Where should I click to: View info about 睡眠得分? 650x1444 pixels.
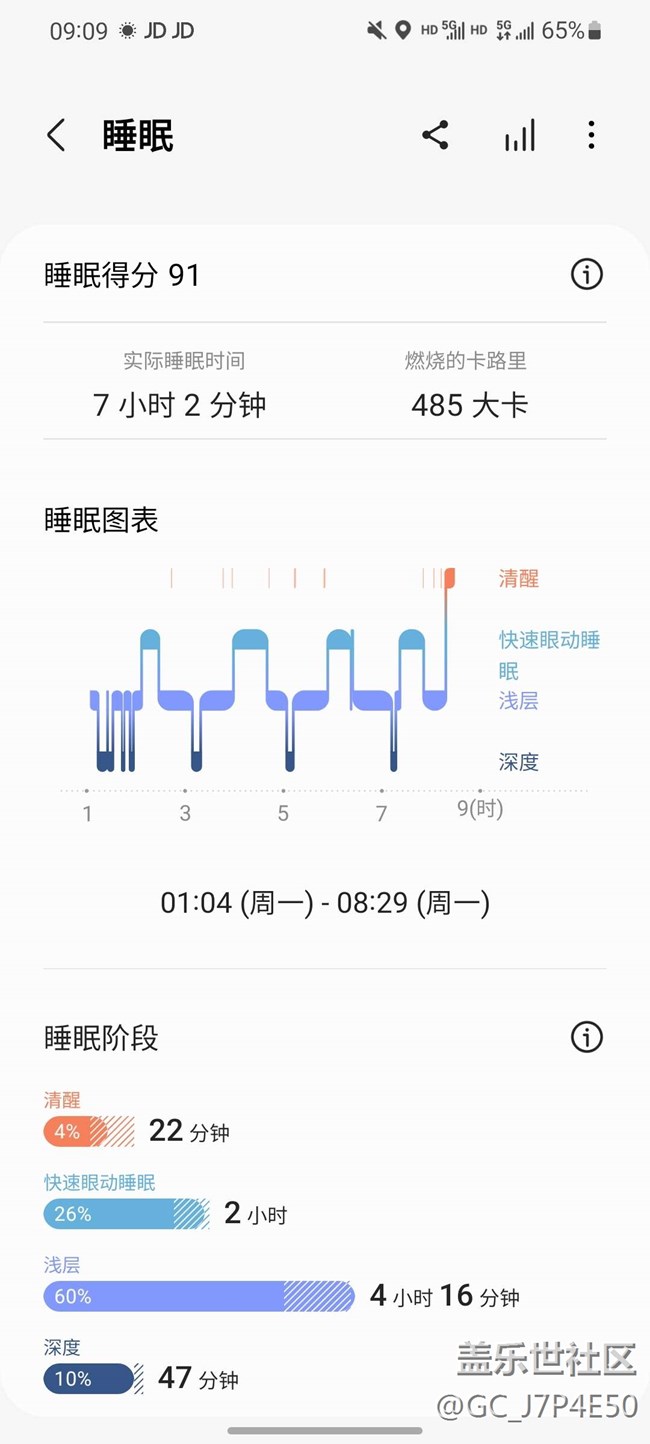(x=586, y=274)
